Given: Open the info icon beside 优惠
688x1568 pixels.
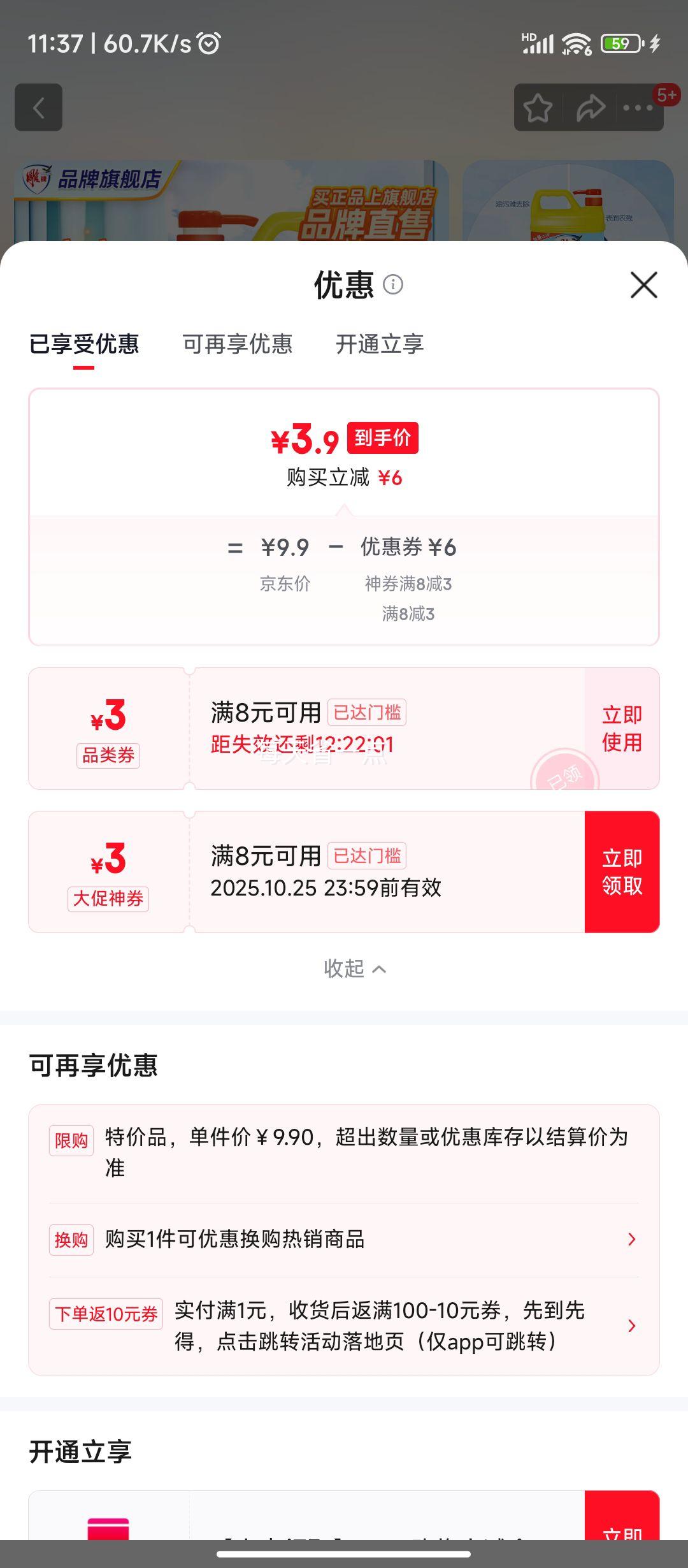Looking at the screenshot, I should 393,284.
